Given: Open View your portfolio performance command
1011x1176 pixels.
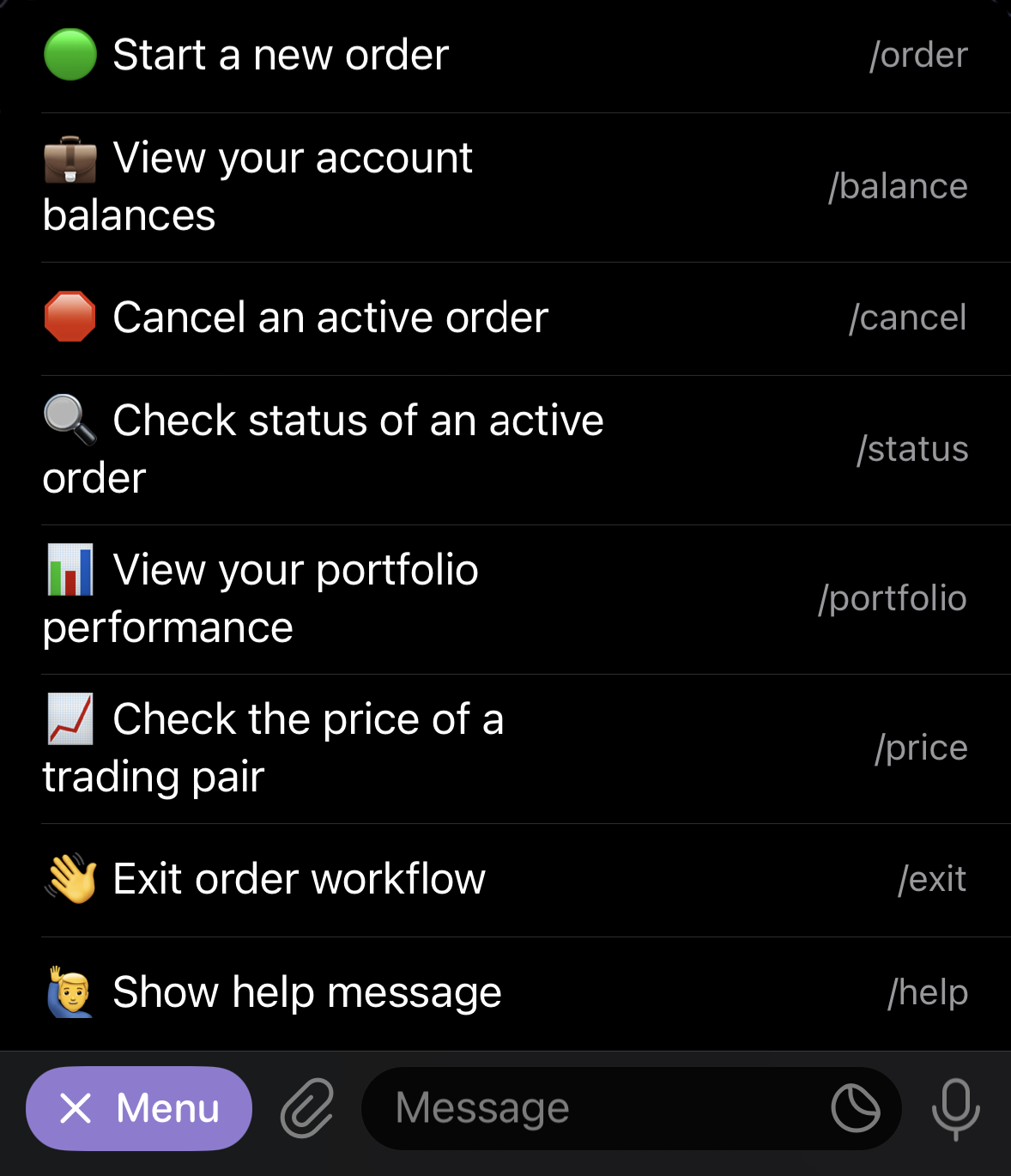Looking at the screenshot, I should [x=505, y=598].
